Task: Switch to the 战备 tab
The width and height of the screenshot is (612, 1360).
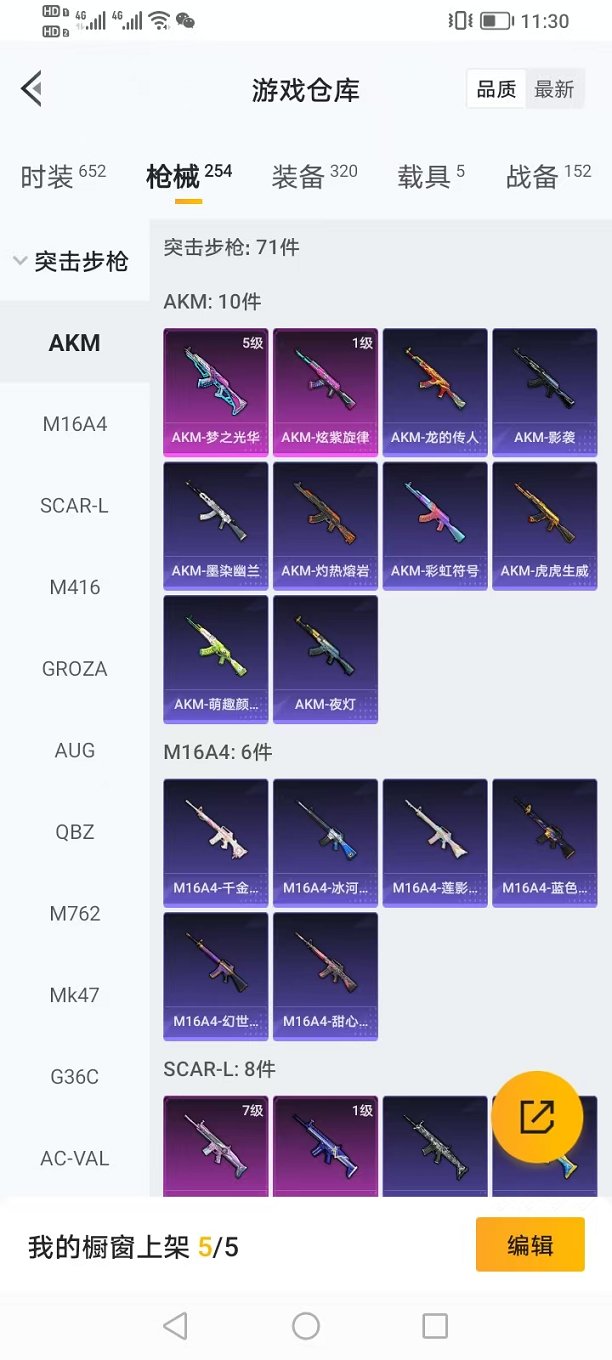Action: pyautogui.click(x=549, y=176)
